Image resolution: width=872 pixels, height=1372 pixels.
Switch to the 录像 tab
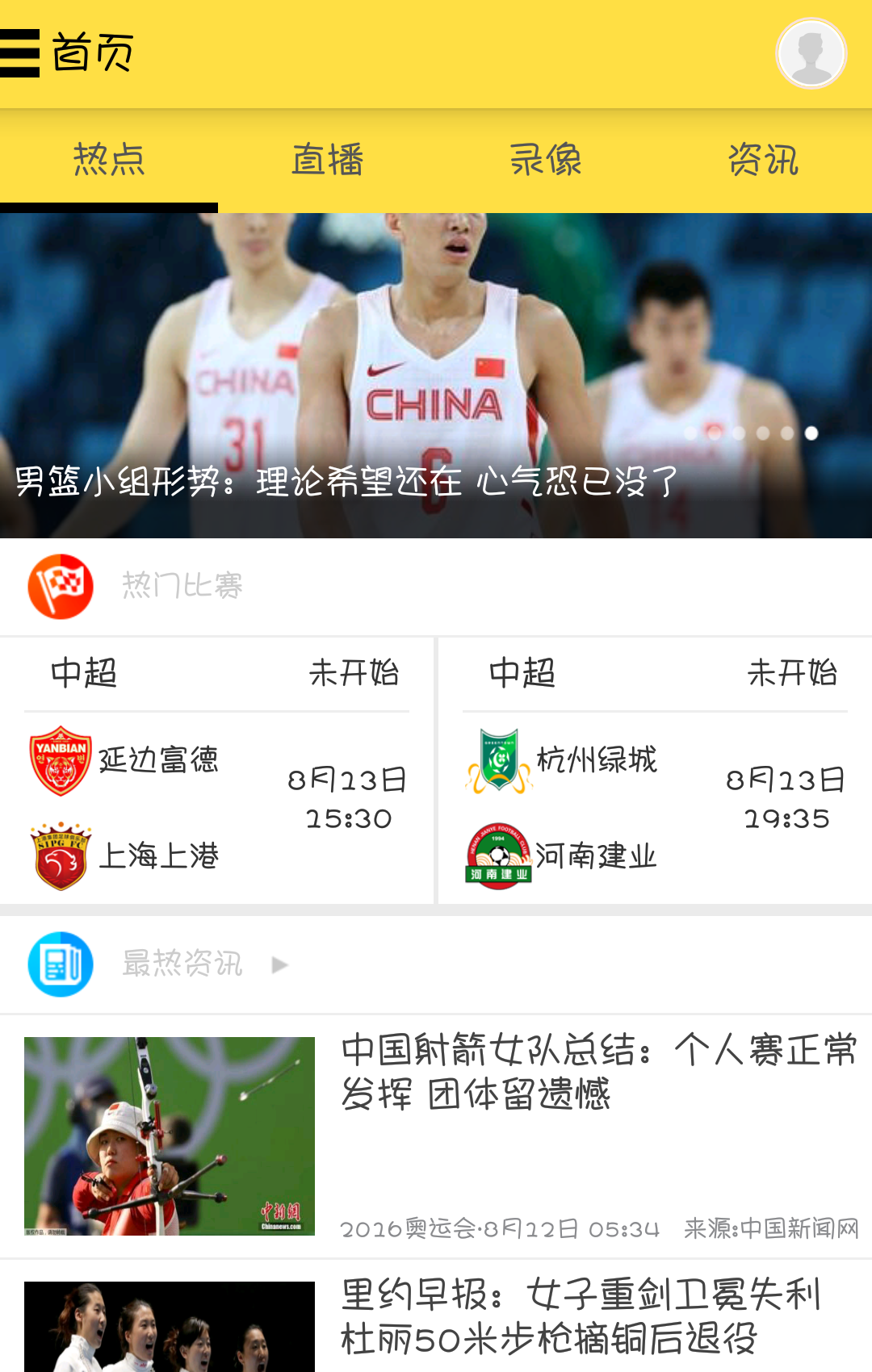click(x=545, y=160)
